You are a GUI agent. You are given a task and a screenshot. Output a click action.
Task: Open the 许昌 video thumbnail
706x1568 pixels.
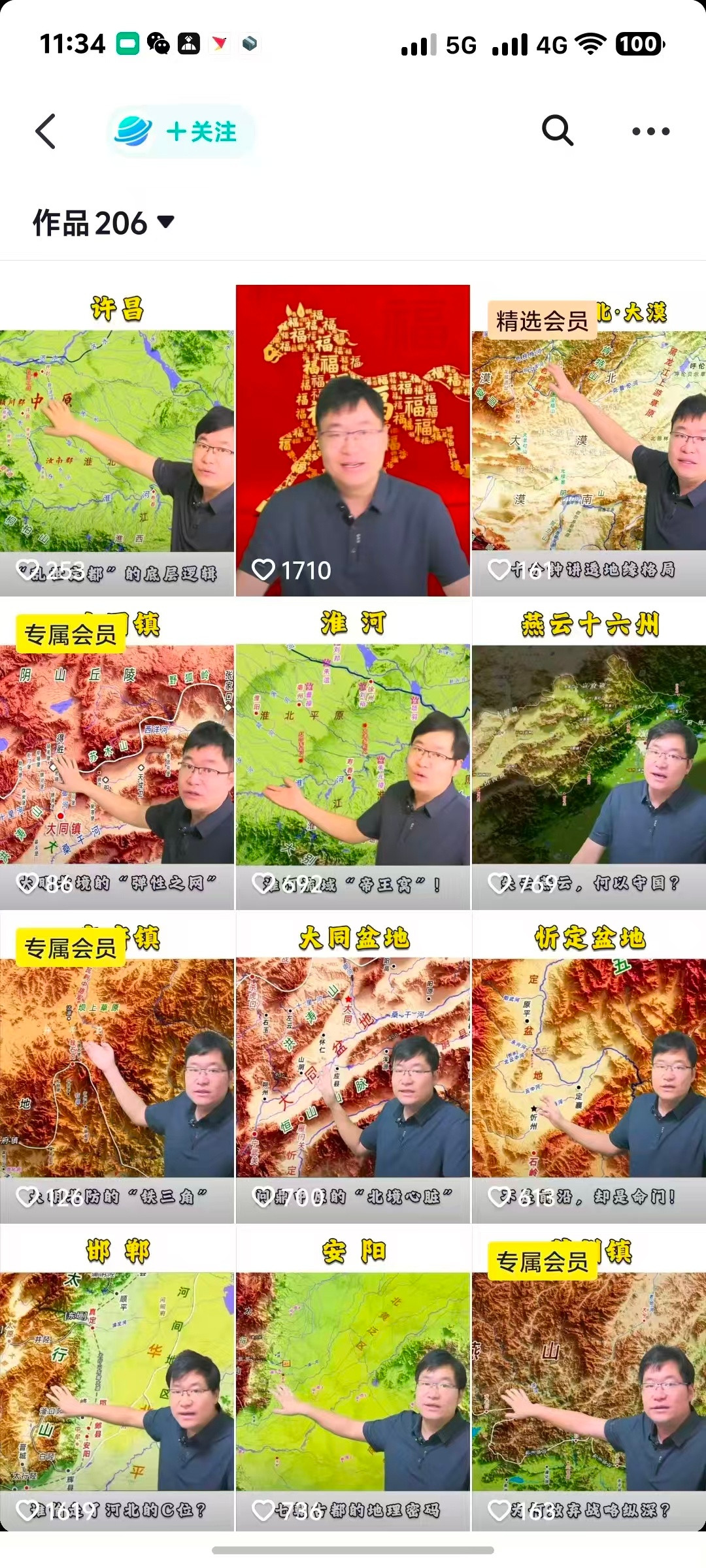pos(118,438)
